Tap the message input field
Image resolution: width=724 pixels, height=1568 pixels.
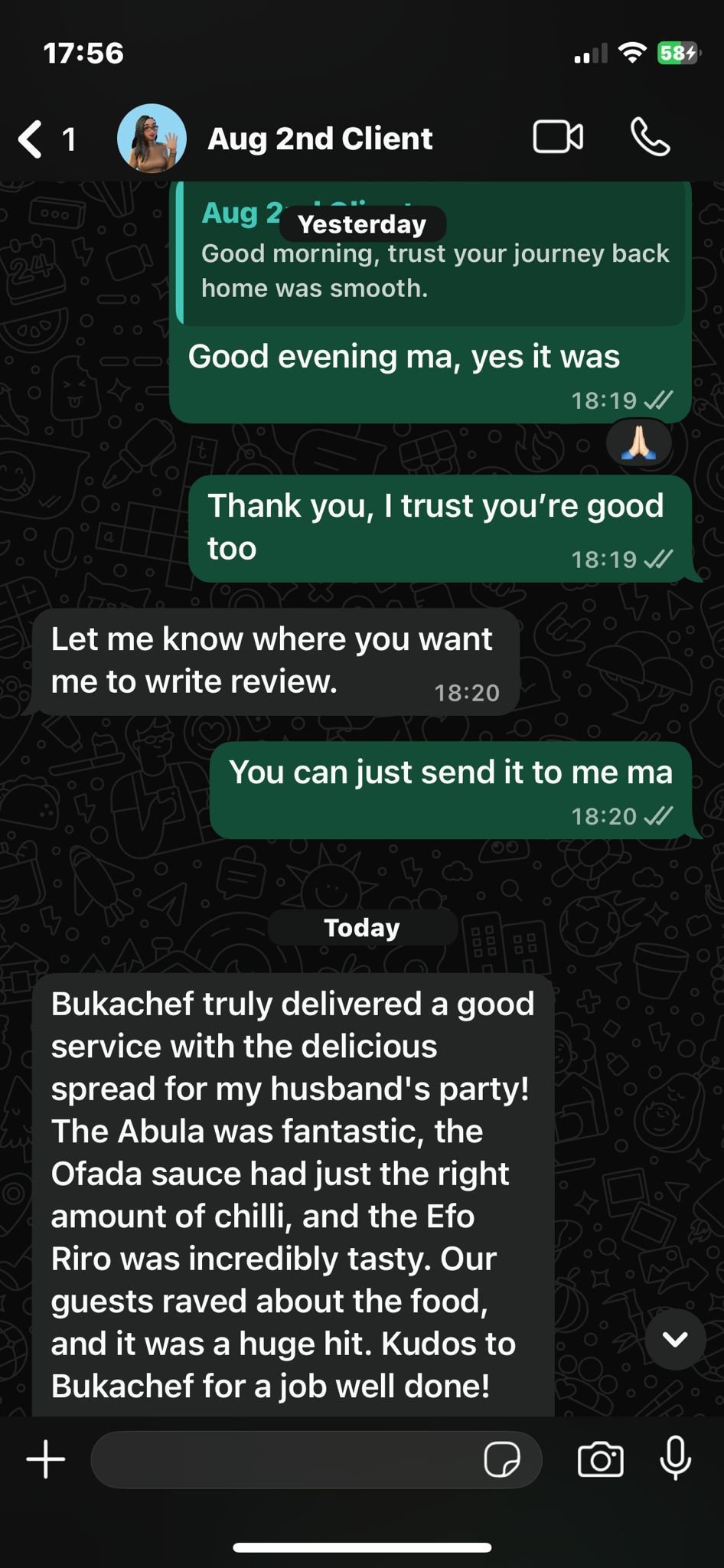tap(283, 1459)
